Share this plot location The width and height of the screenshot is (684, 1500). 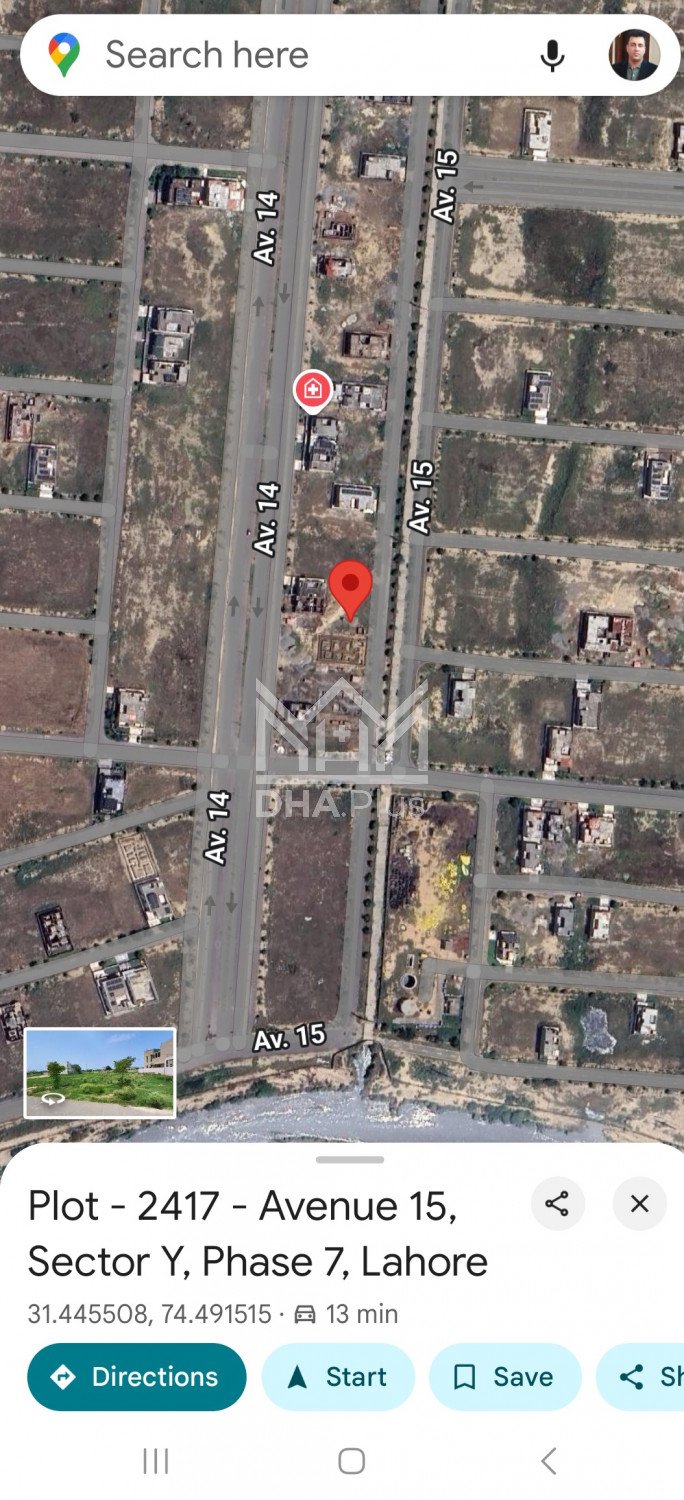tap(557, 1204)
